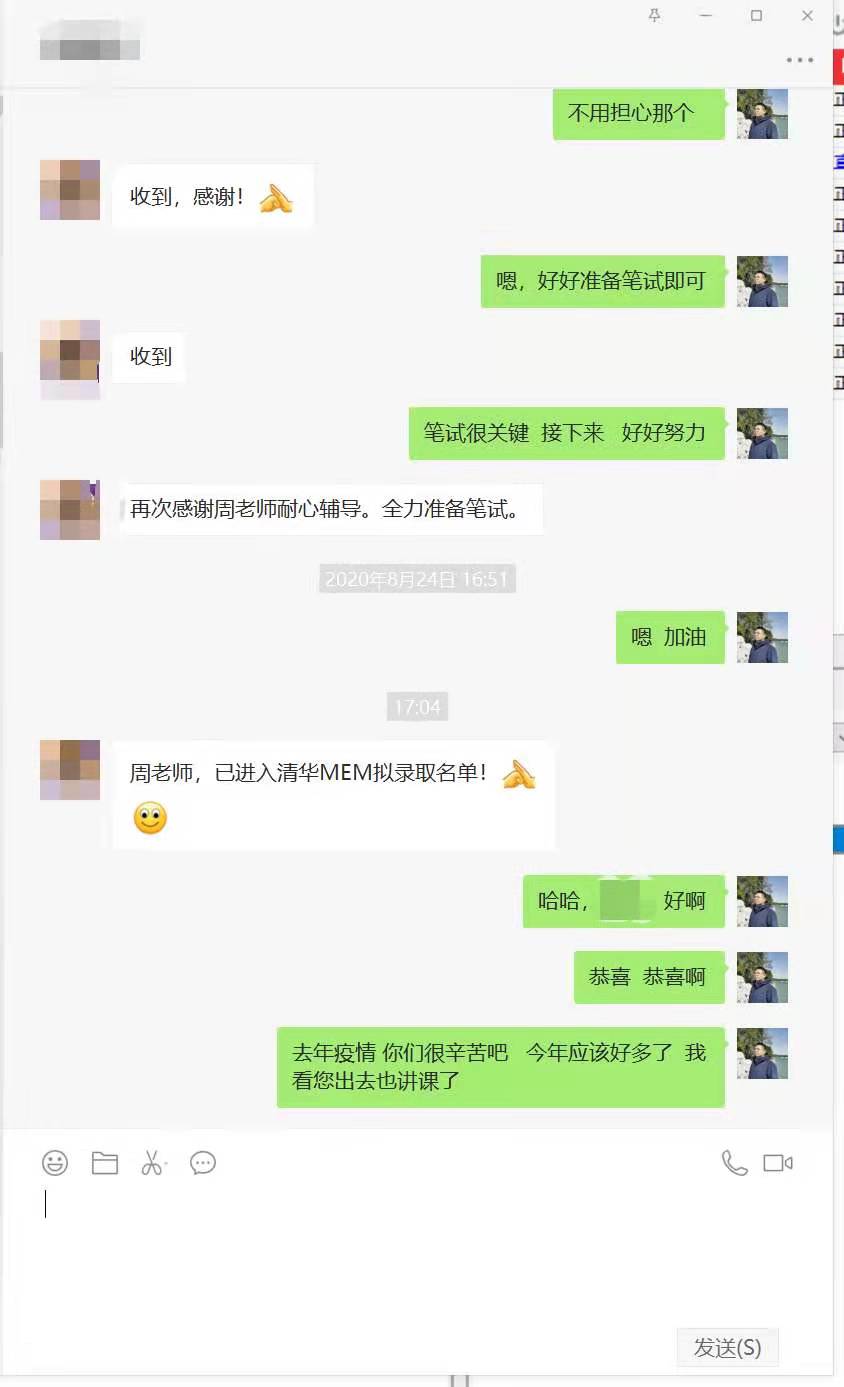The width and height of the screenshot is (844, 1387).
Task: Take a screenshot with scissors tool
Action: pyautogui.click(x=152, y=1163)
